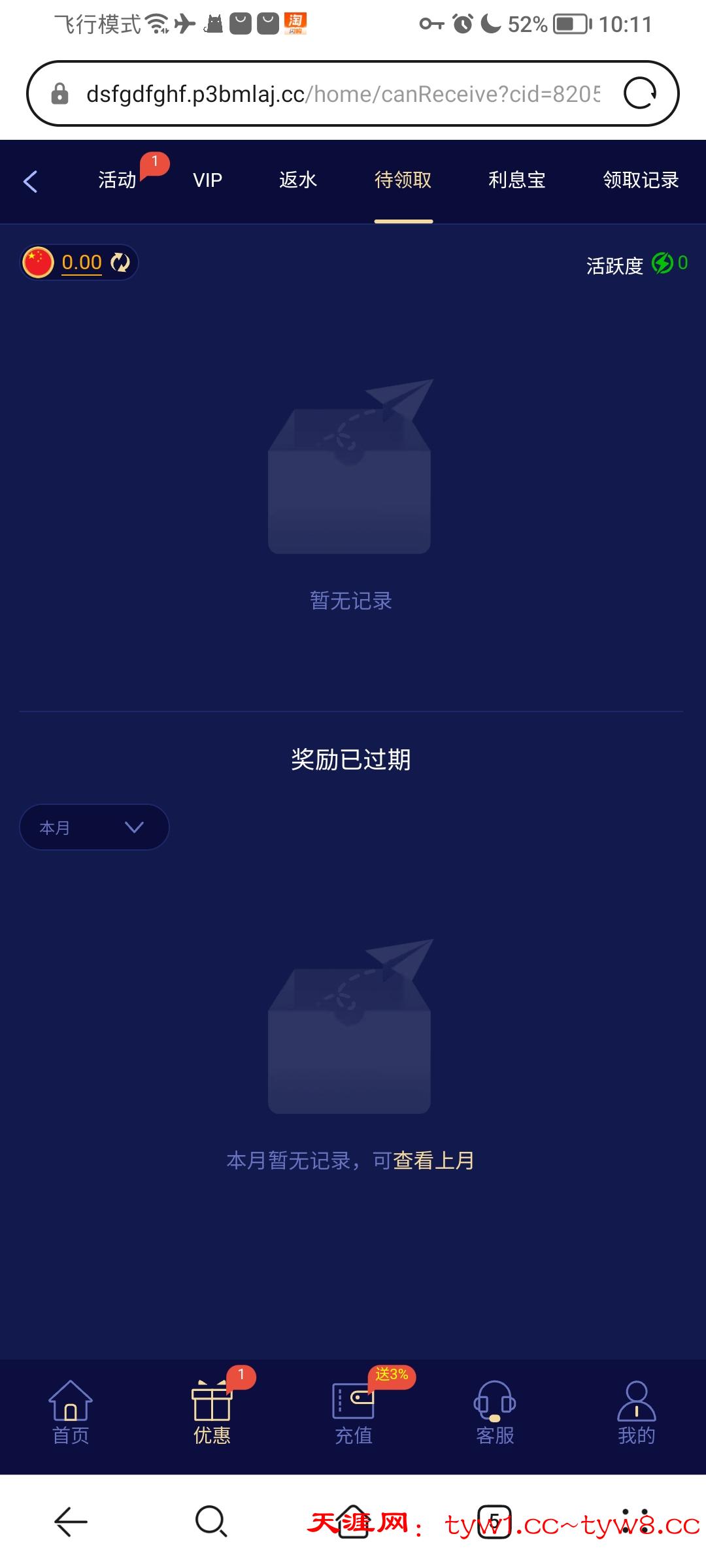706x1568 pixels.
Task: Tap the browser back arrow at the bottom
Action: [x=71, y=1522]
